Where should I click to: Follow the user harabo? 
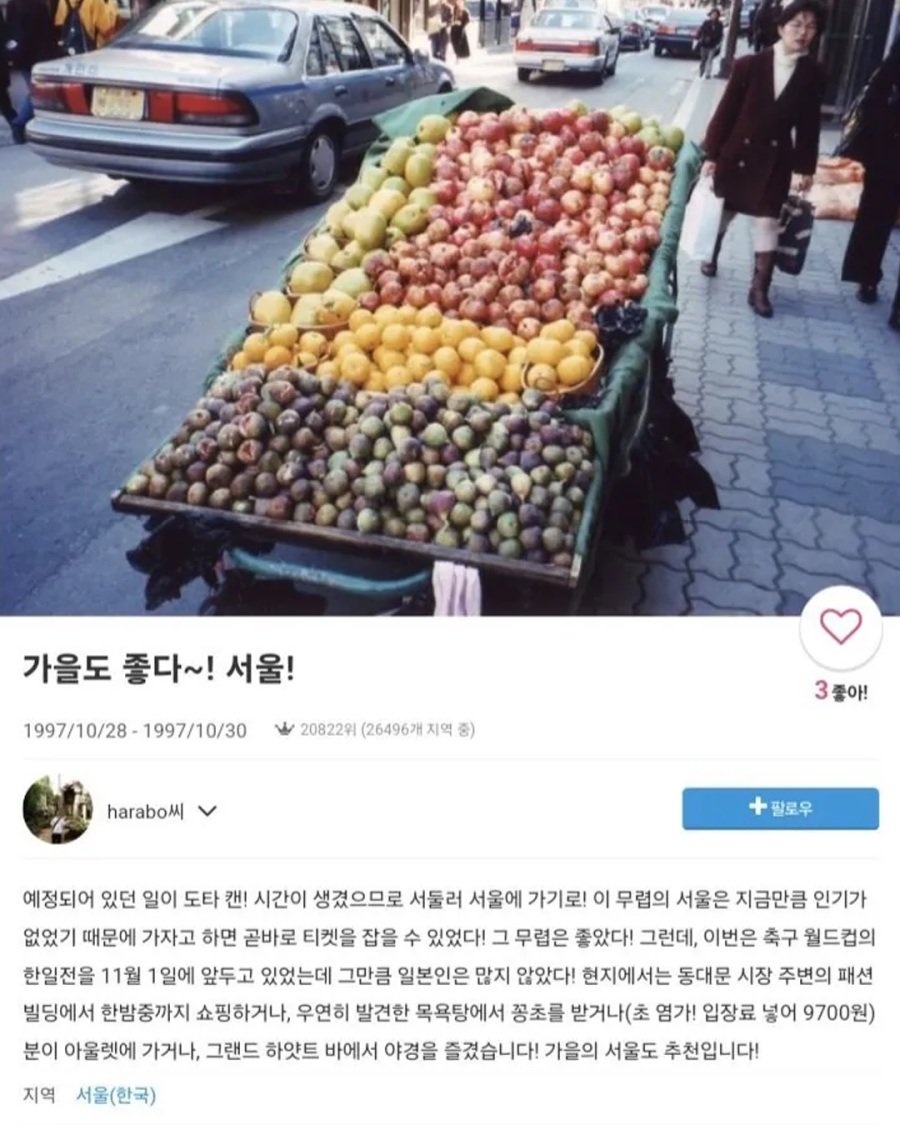[780, 808]
